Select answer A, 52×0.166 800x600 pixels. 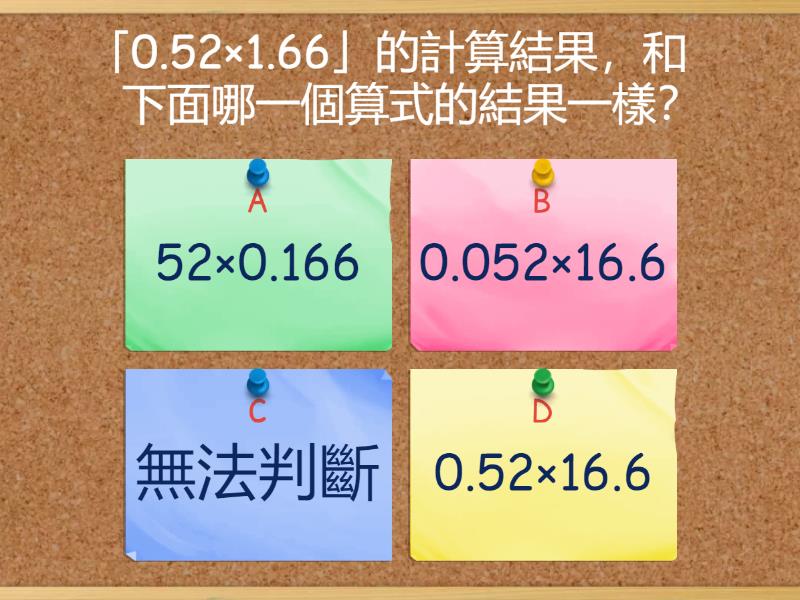point(257,263)
